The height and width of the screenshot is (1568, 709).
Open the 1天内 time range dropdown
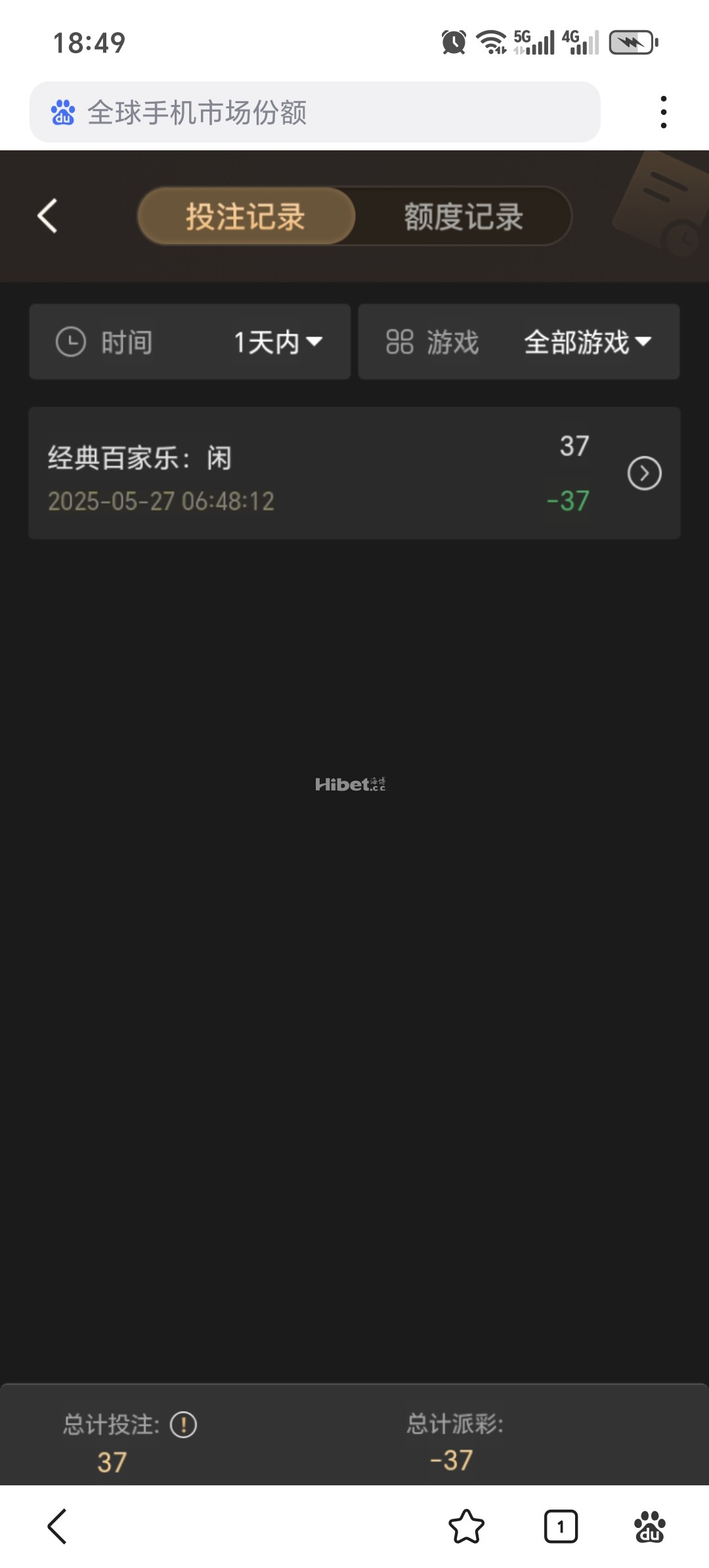(276, 341)
